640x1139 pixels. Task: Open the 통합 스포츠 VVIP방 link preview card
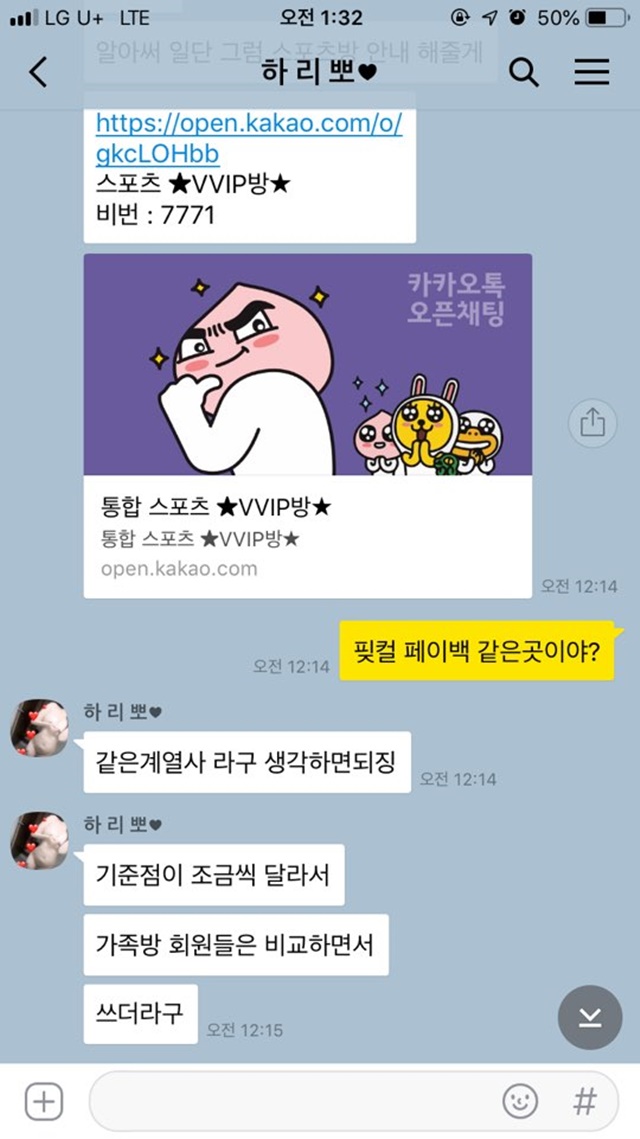click(x=307, y=426)
